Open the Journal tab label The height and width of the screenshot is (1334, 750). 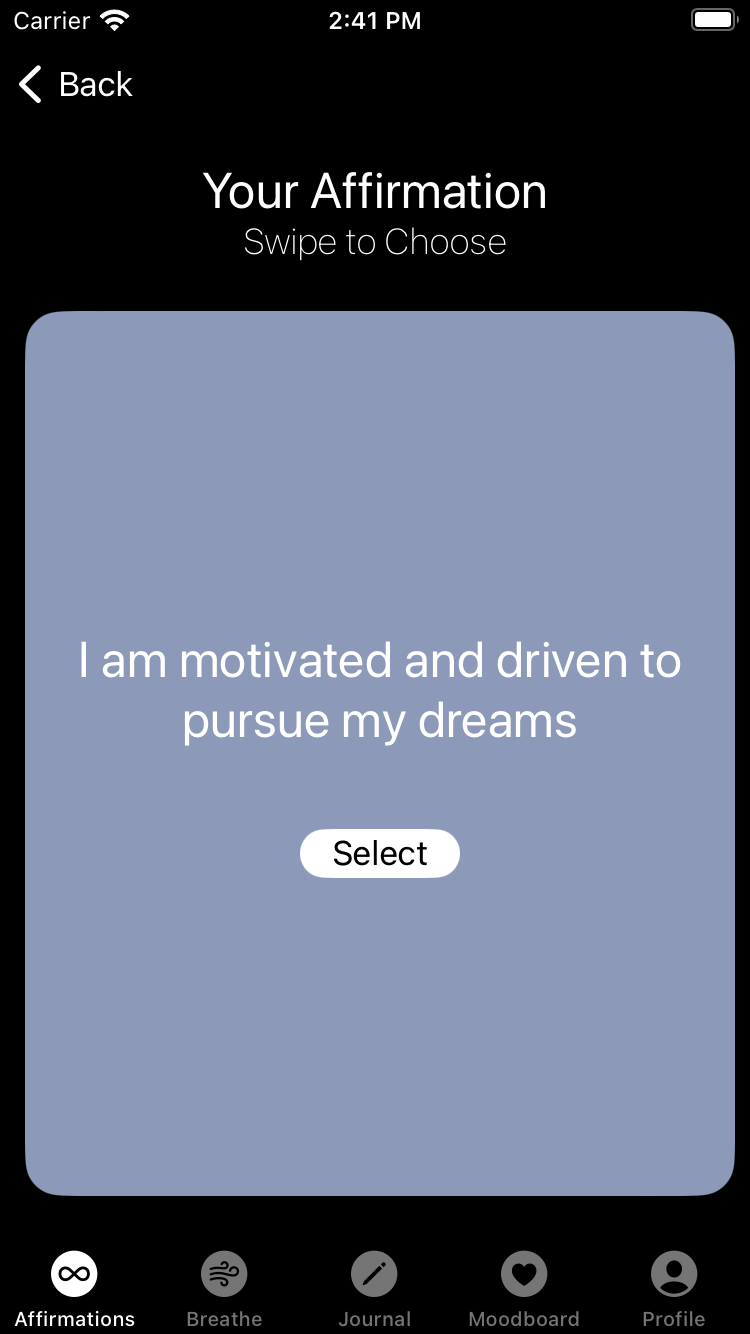374,1319
